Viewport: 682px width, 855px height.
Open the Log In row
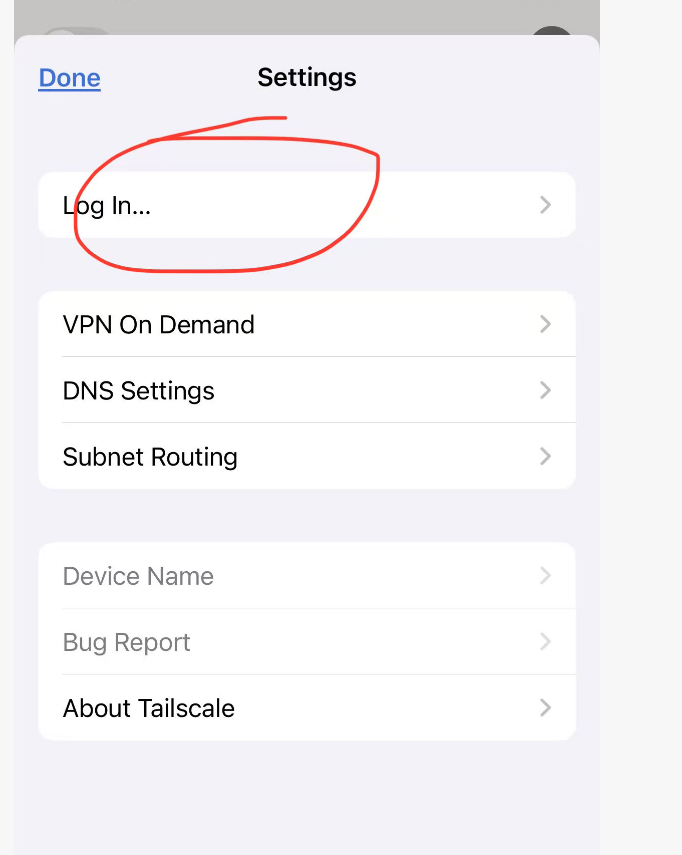pyautogui.click(x=306, y=205)
